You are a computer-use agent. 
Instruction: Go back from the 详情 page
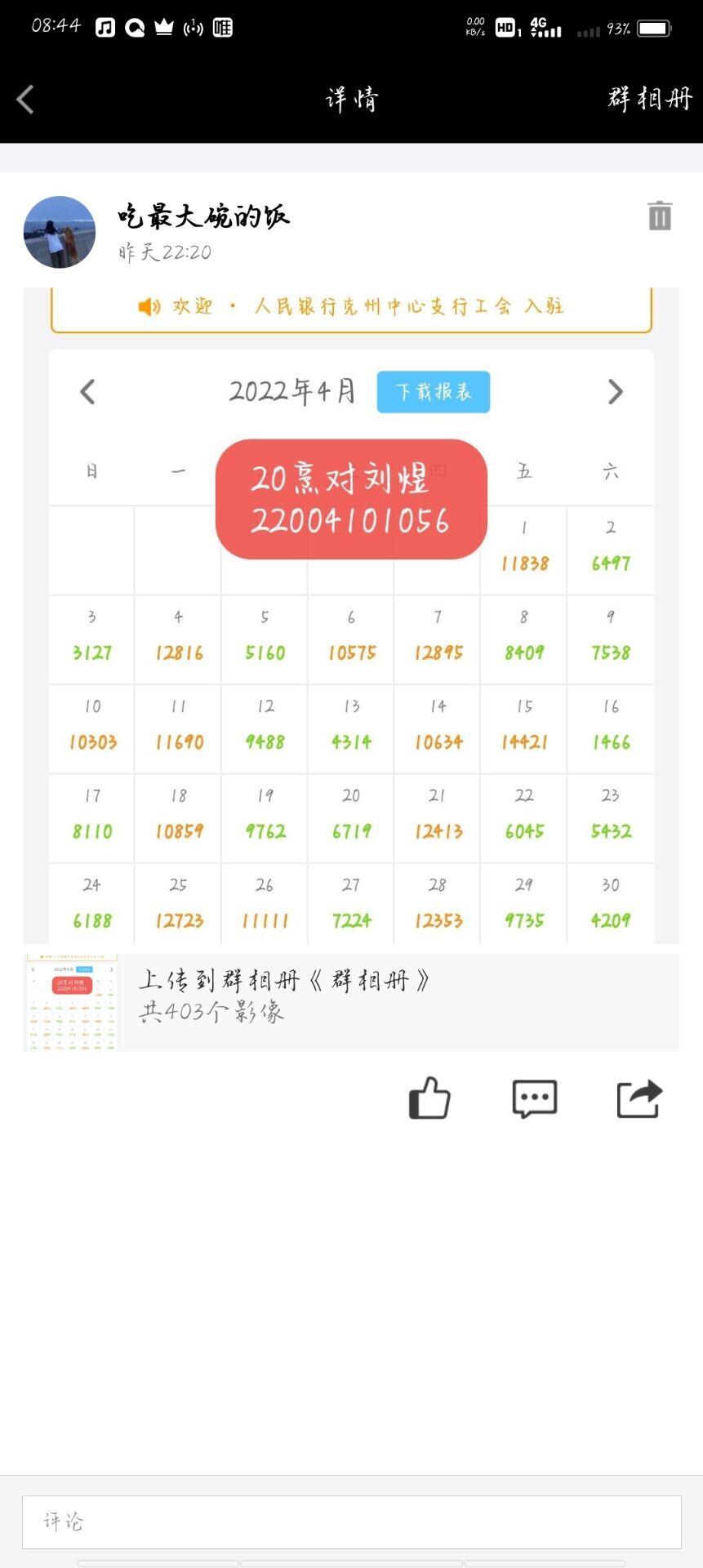(x=26, y=100)
